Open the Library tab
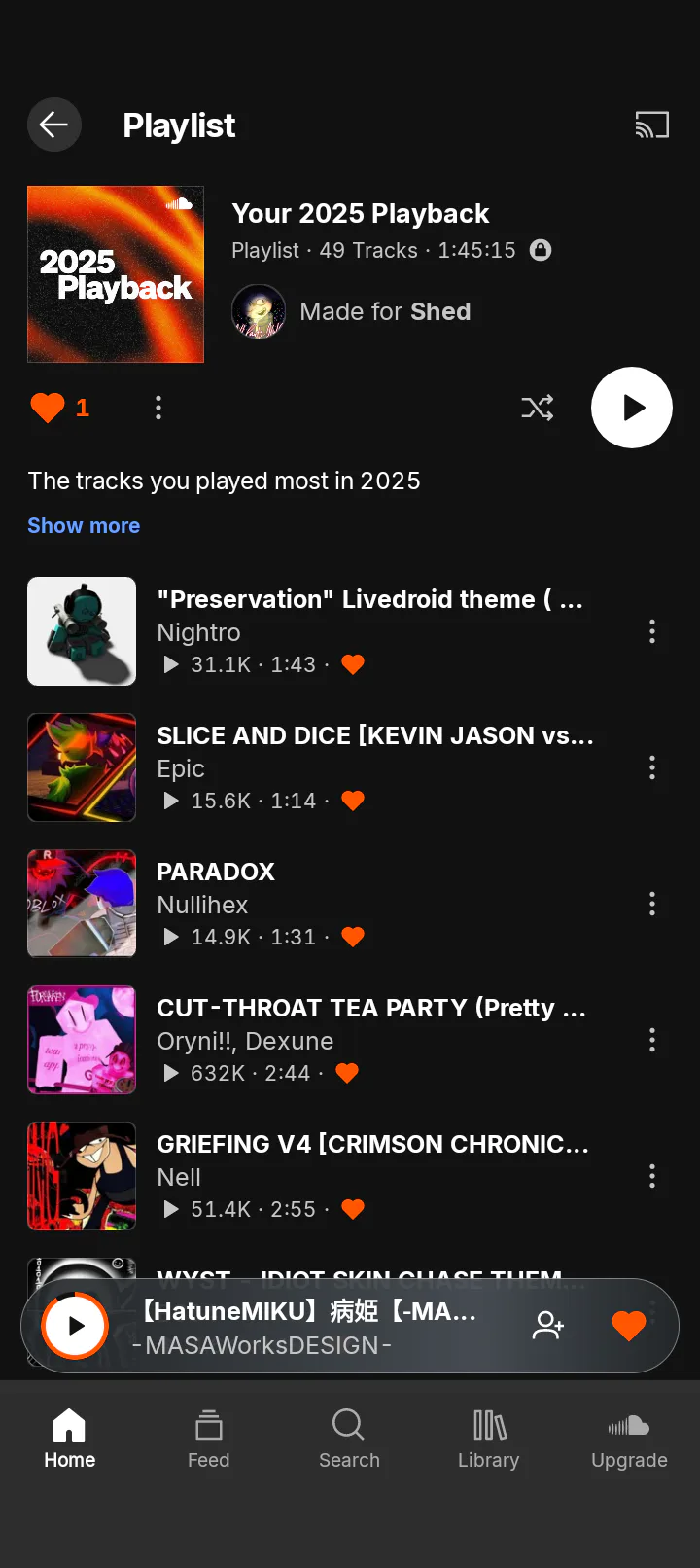 tap(489, 1439)
